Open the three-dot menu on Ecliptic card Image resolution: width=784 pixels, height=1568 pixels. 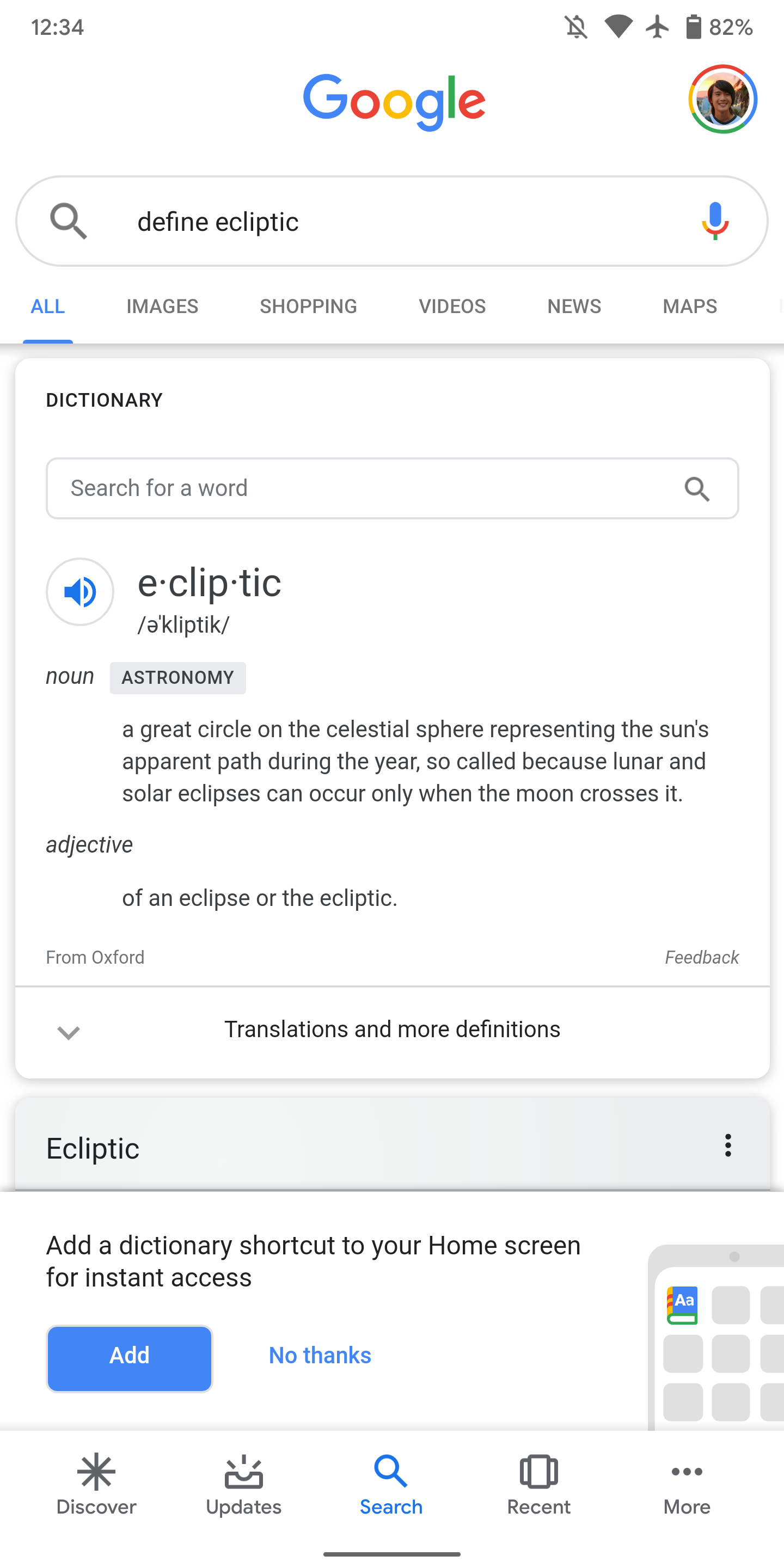click(728, 1147)
